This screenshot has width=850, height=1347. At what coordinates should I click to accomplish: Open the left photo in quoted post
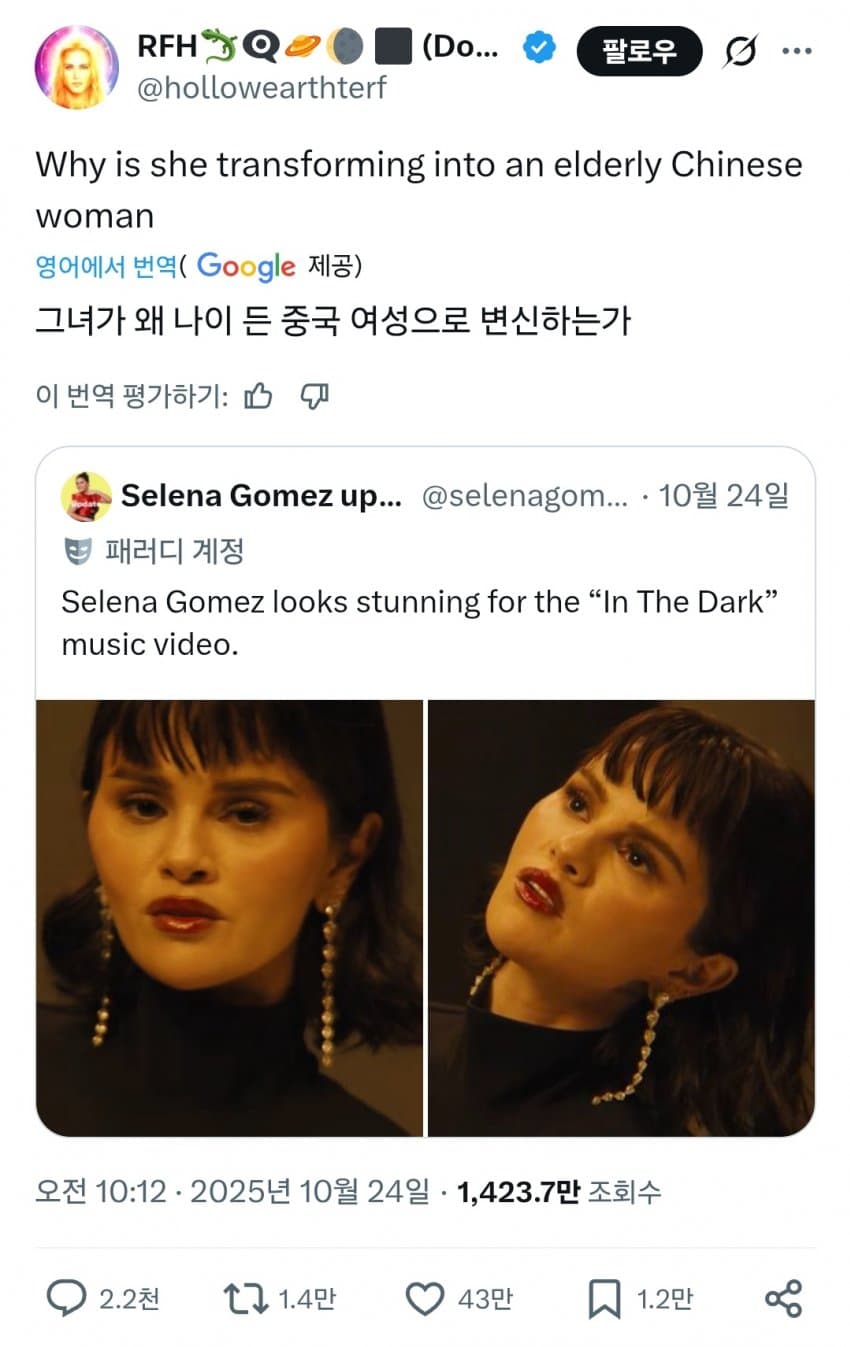[230, 917]
